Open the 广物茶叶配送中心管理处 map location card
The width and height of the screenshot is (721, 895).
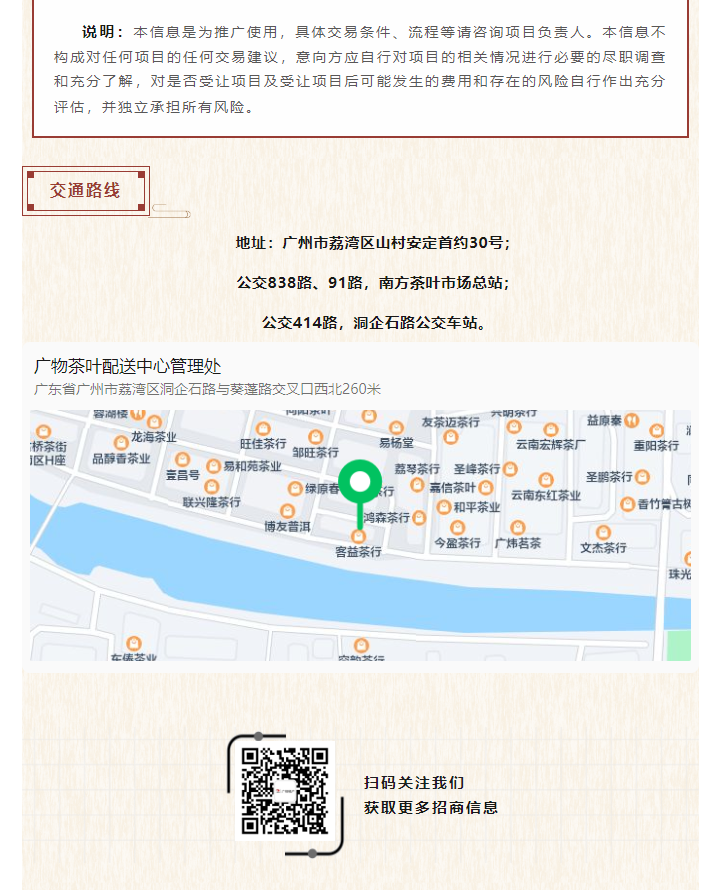pyautogui.click(x=128, y=367)
